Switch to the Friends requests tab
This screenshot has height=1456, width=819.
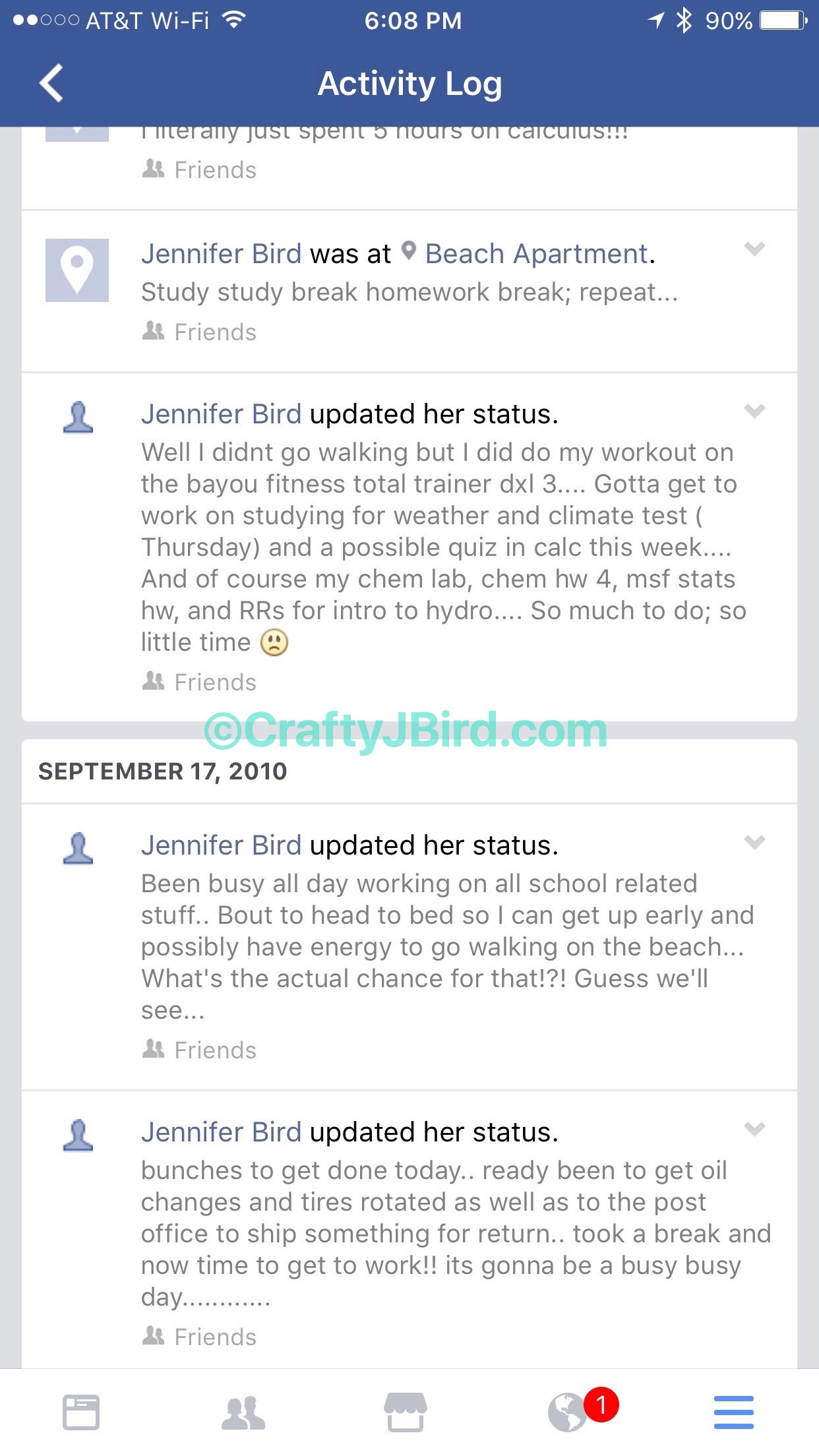[x=243, y=1412]
